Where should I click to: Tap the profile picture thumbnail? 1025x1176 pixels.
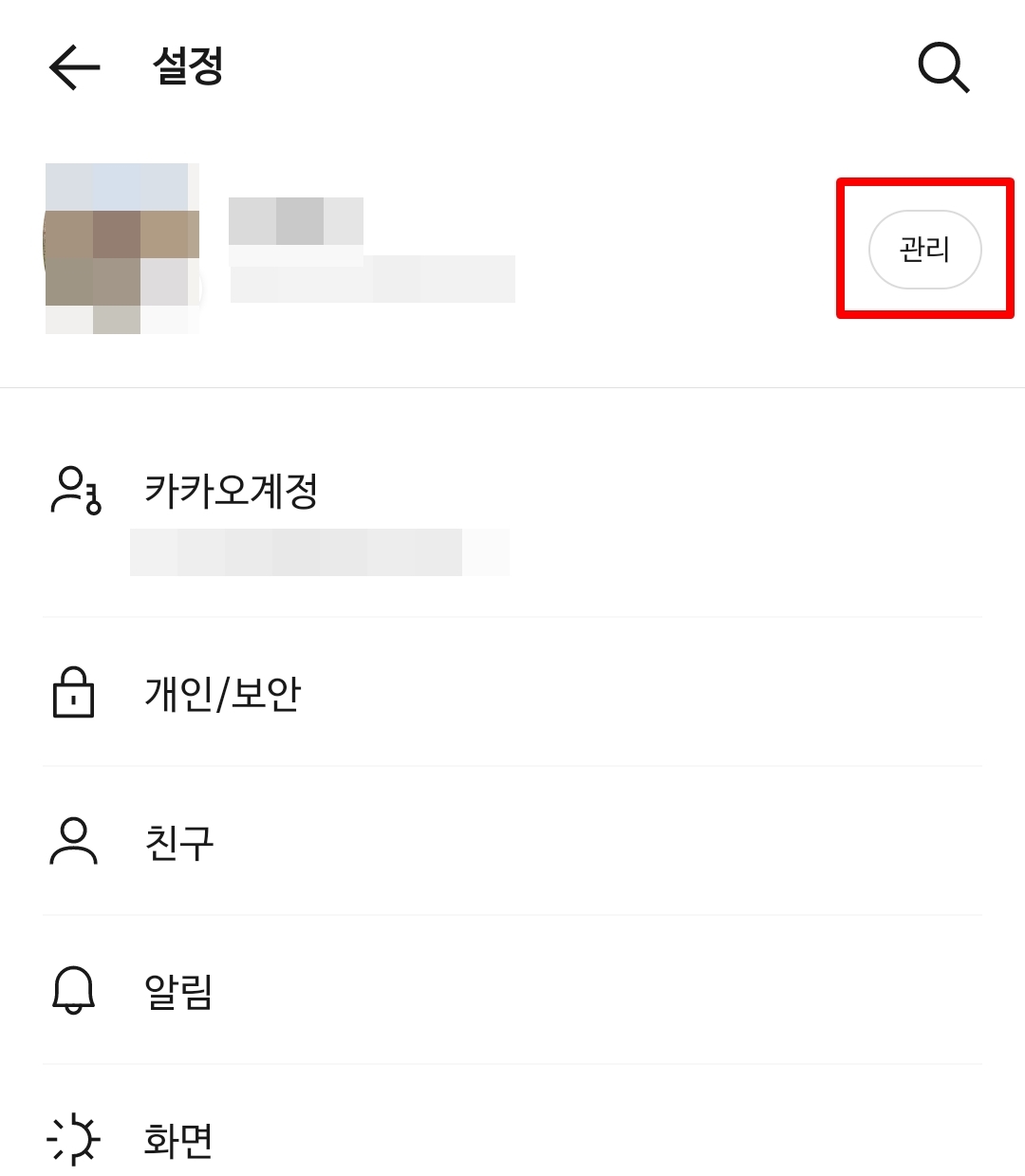coord(121,247)
